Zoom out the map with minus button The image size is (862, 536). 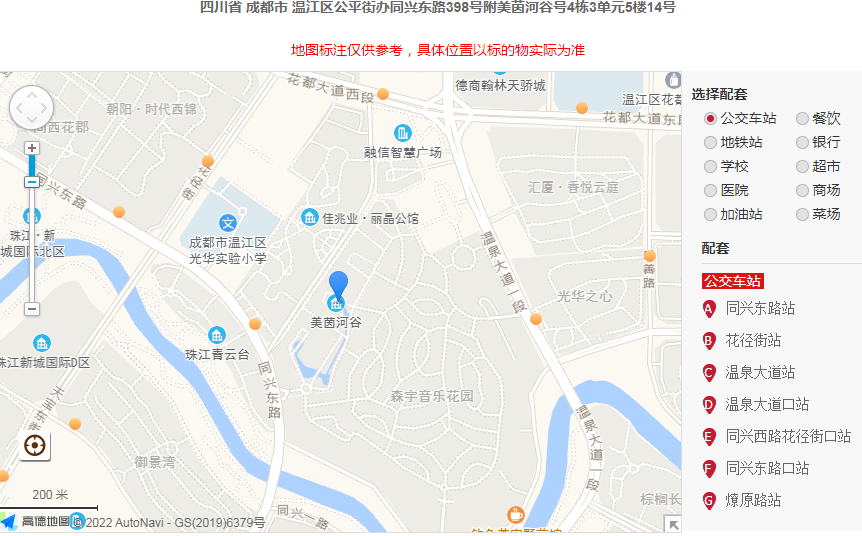(31, 309)
